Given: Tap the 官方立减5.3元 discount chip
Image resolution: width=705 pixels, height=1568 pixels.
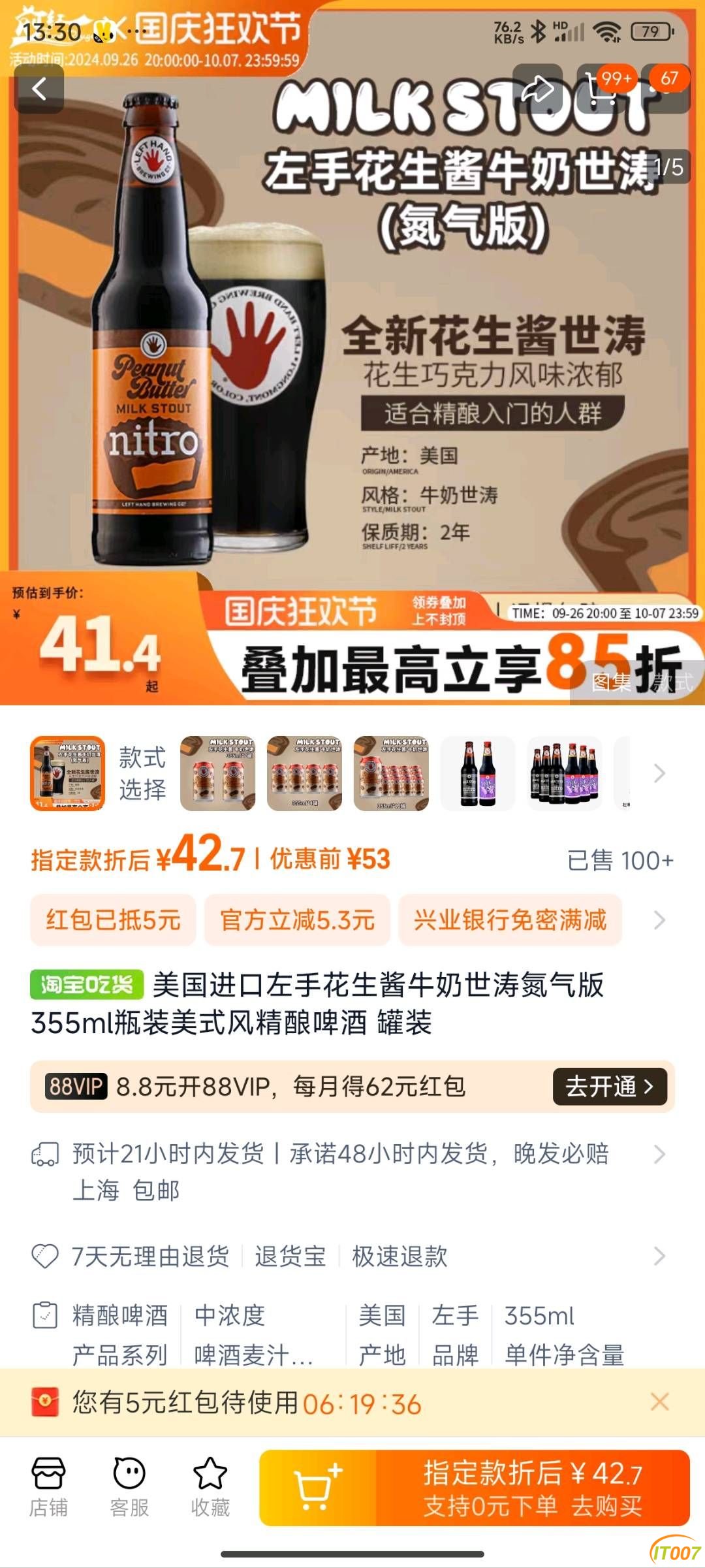Looking at the screenshot, I should tap(297, 920).
